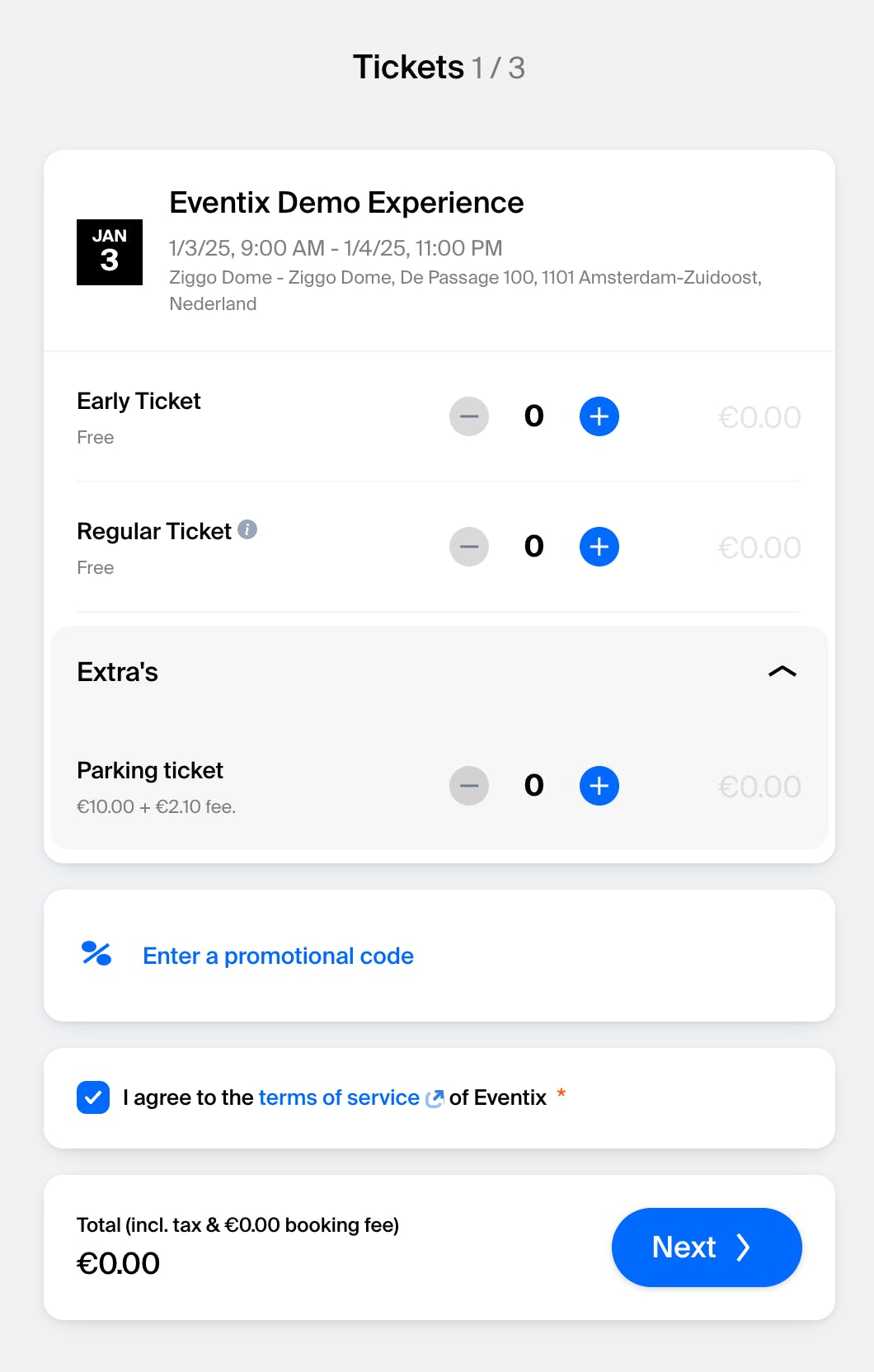Open the terms of service link
Screen dimensions: 874x1372
pos(339,1097)
